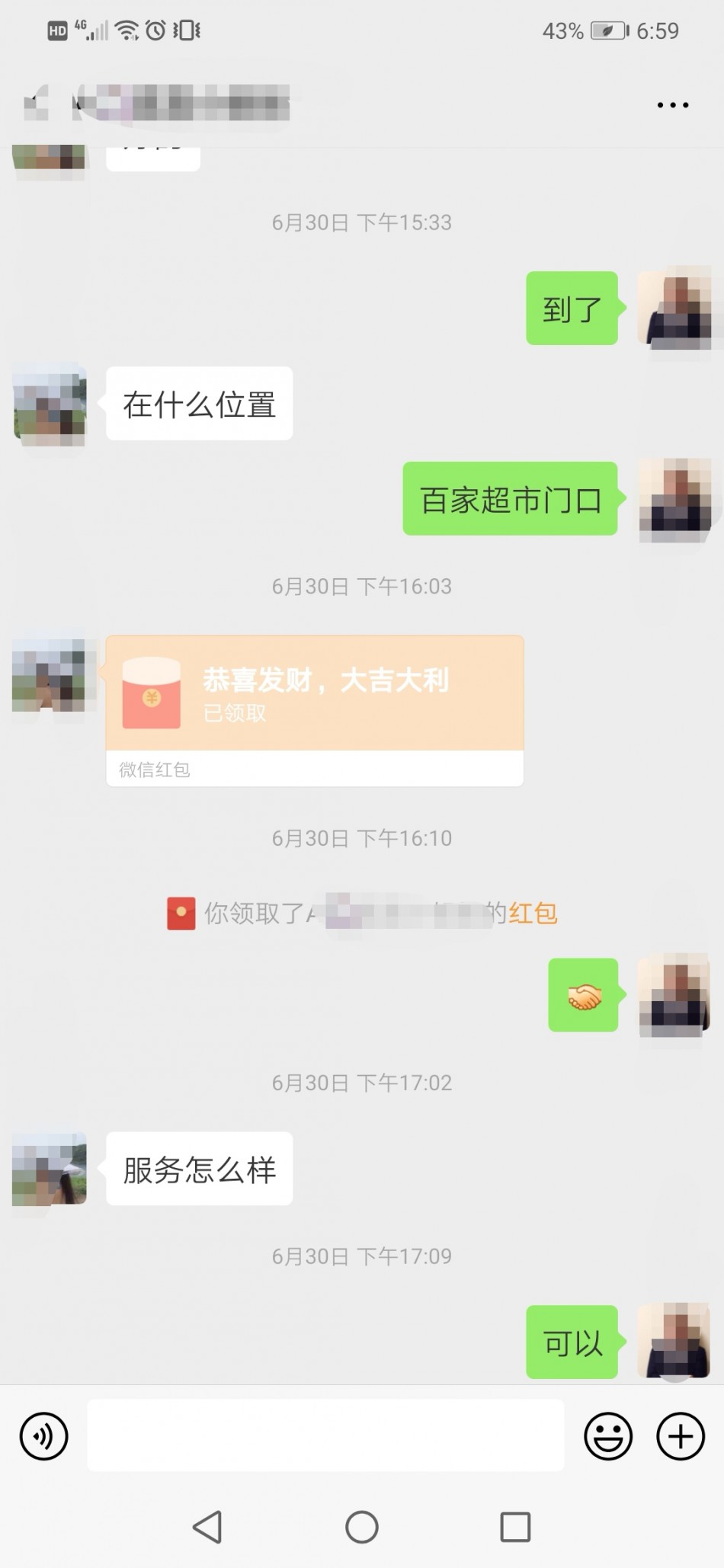Switch to voice message input
This screenshot has width=724, height=1568.
(x=43, y=1436)
